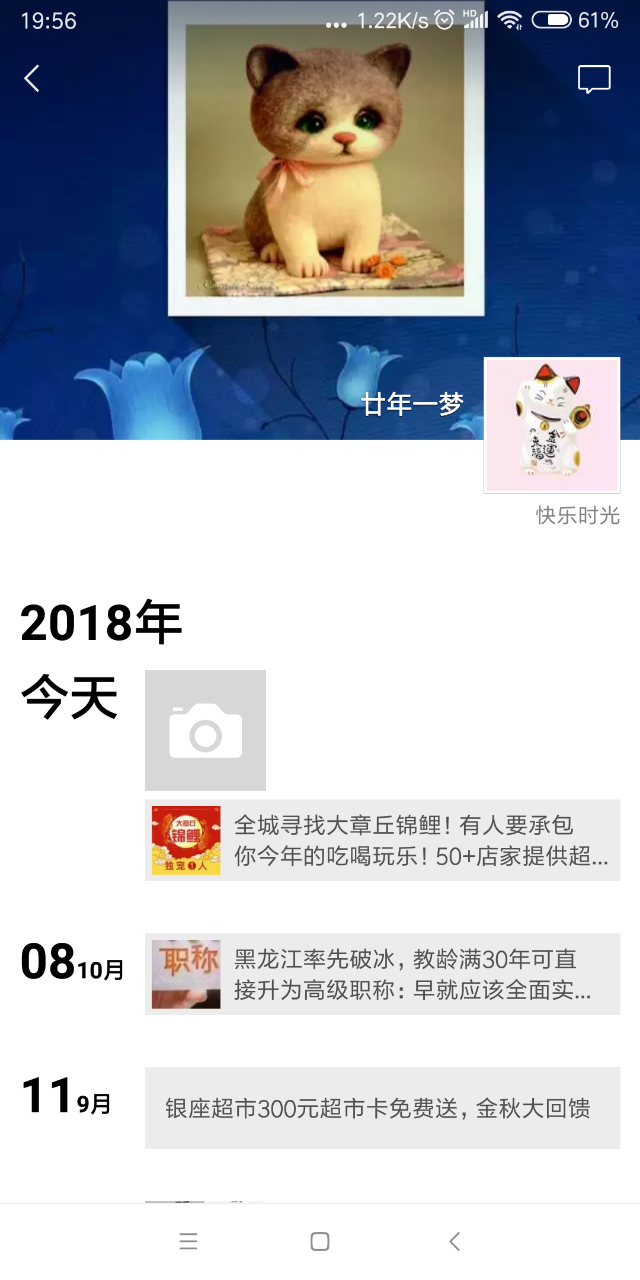Open the 银座超市300元超市卡 post

(382, 1108)
